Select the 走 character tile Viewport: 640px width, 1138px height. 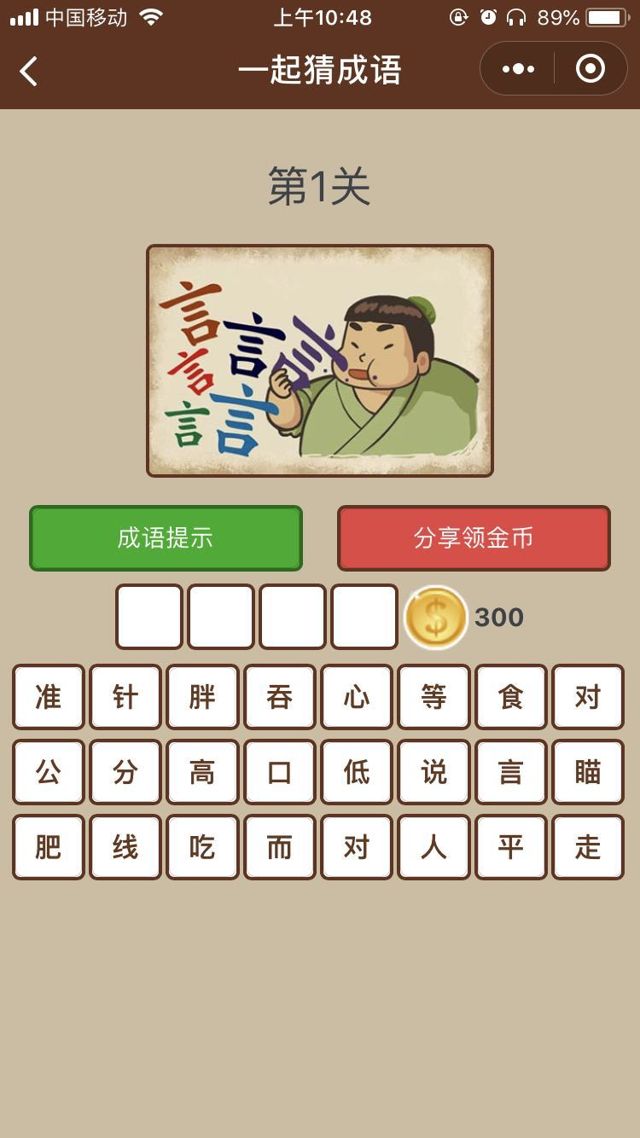tap(588, 847)
